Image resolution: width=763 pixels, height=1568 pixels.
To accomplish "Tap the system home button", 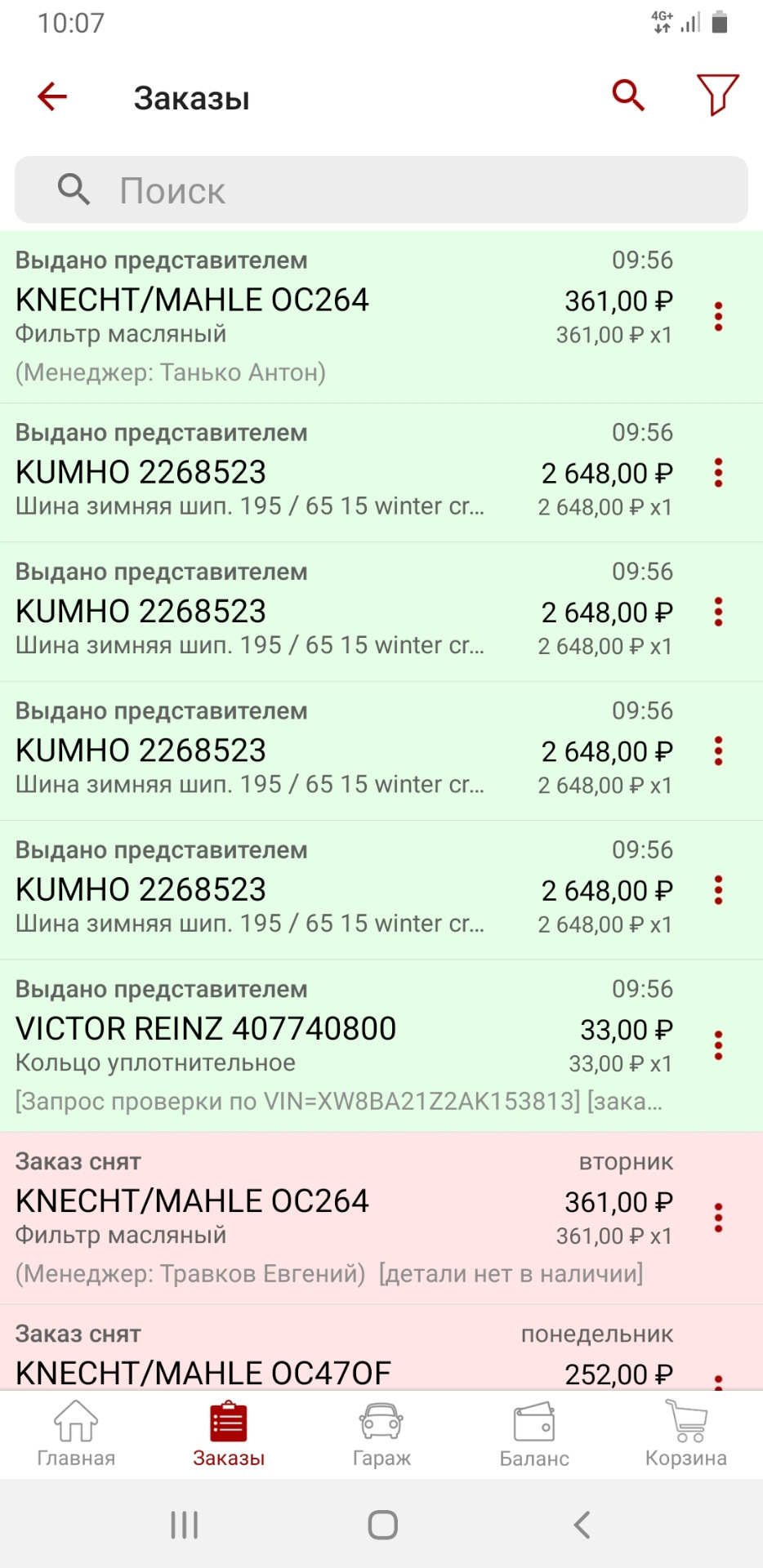I will tap(382, 1525).
